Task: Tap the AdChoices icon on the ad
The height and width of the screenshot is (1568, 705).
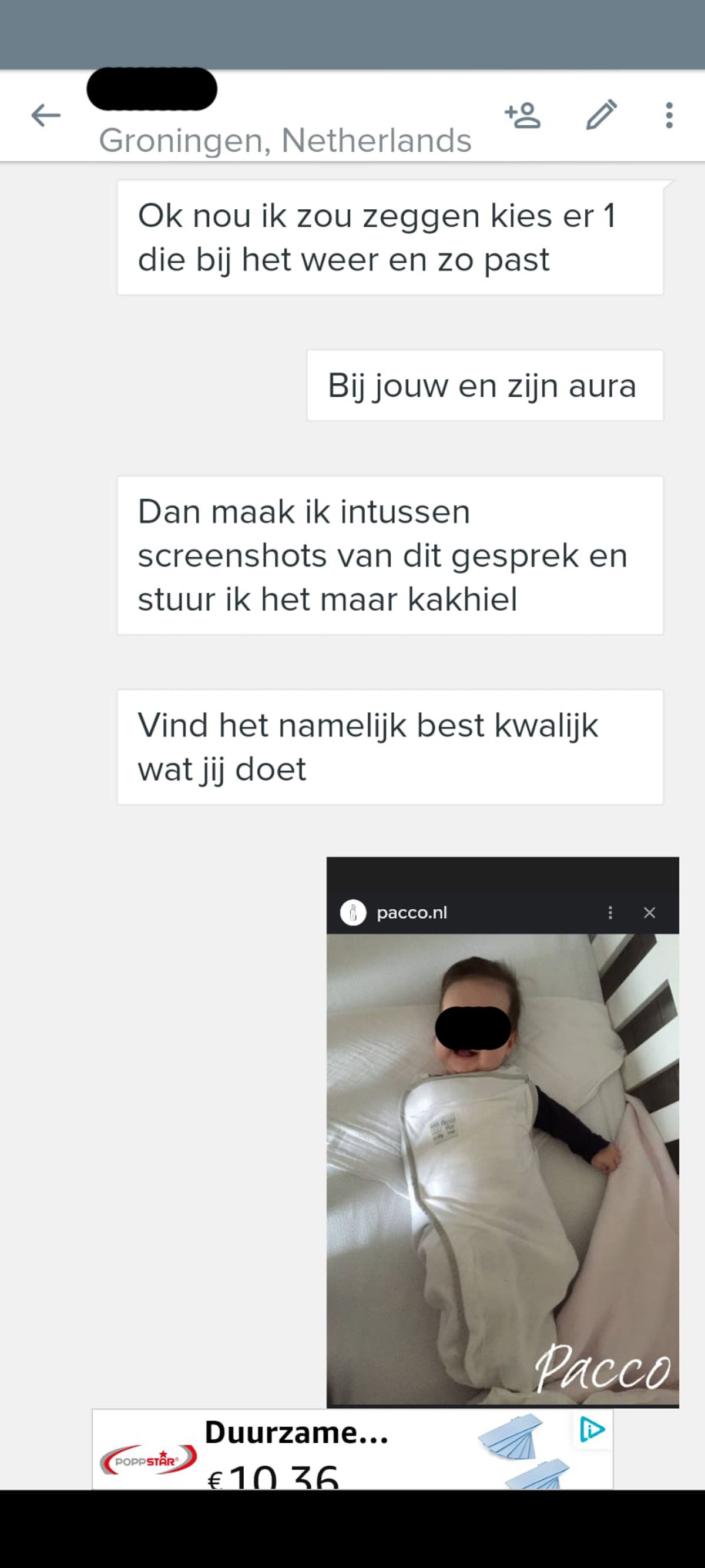Action: coord(592,1429)
